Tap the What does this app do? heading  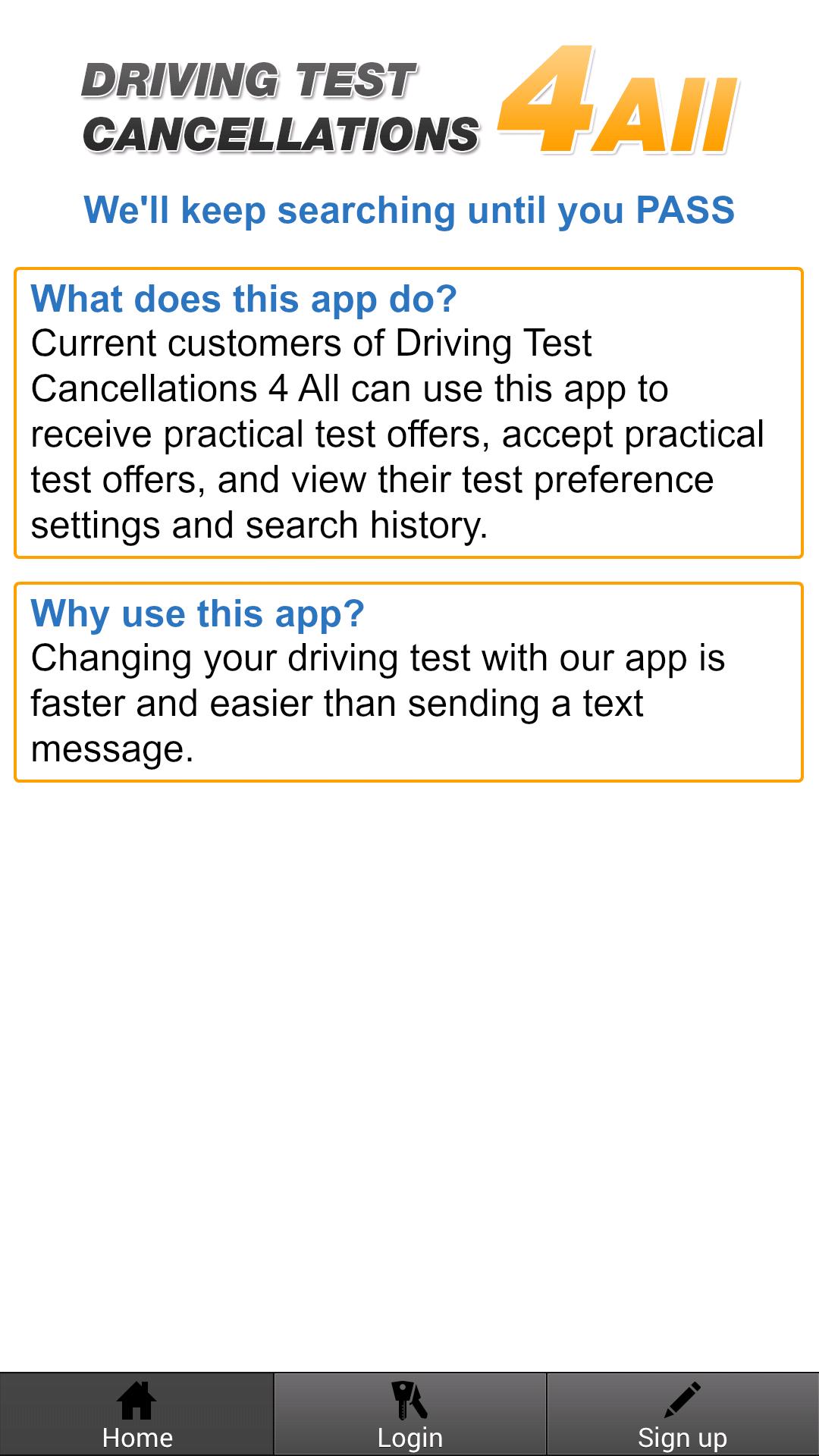(x=244, y=298)
